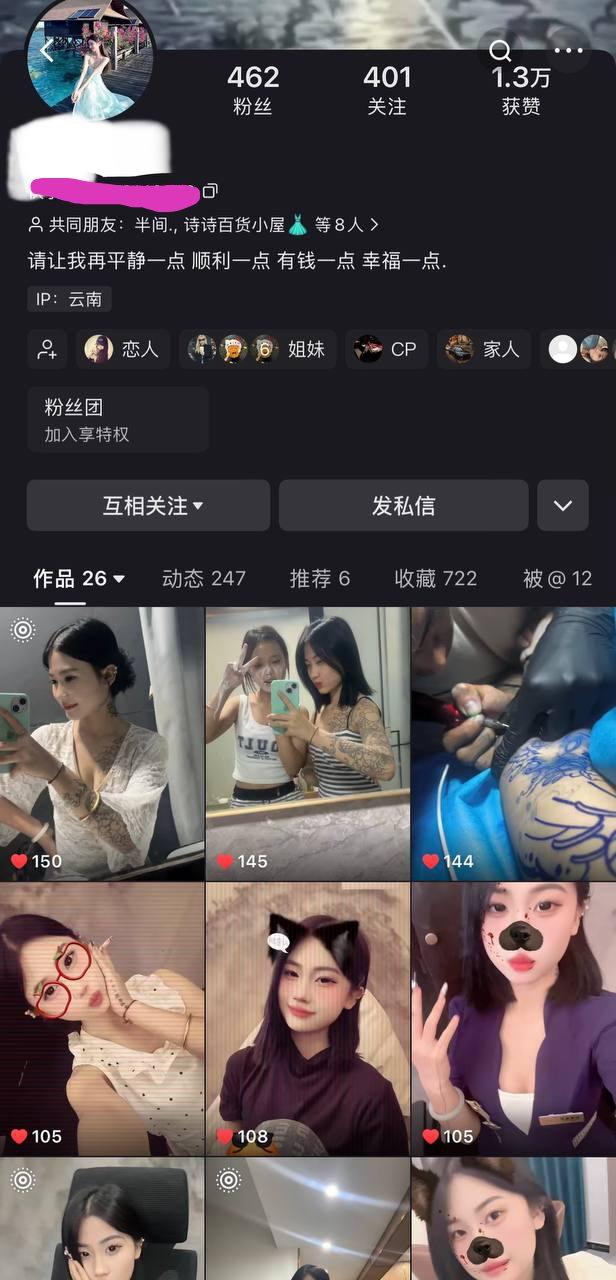This screenshot has height=1280, width=616.
Task: Open the 姐妹 relationship chip
Action: click(257, 349)
